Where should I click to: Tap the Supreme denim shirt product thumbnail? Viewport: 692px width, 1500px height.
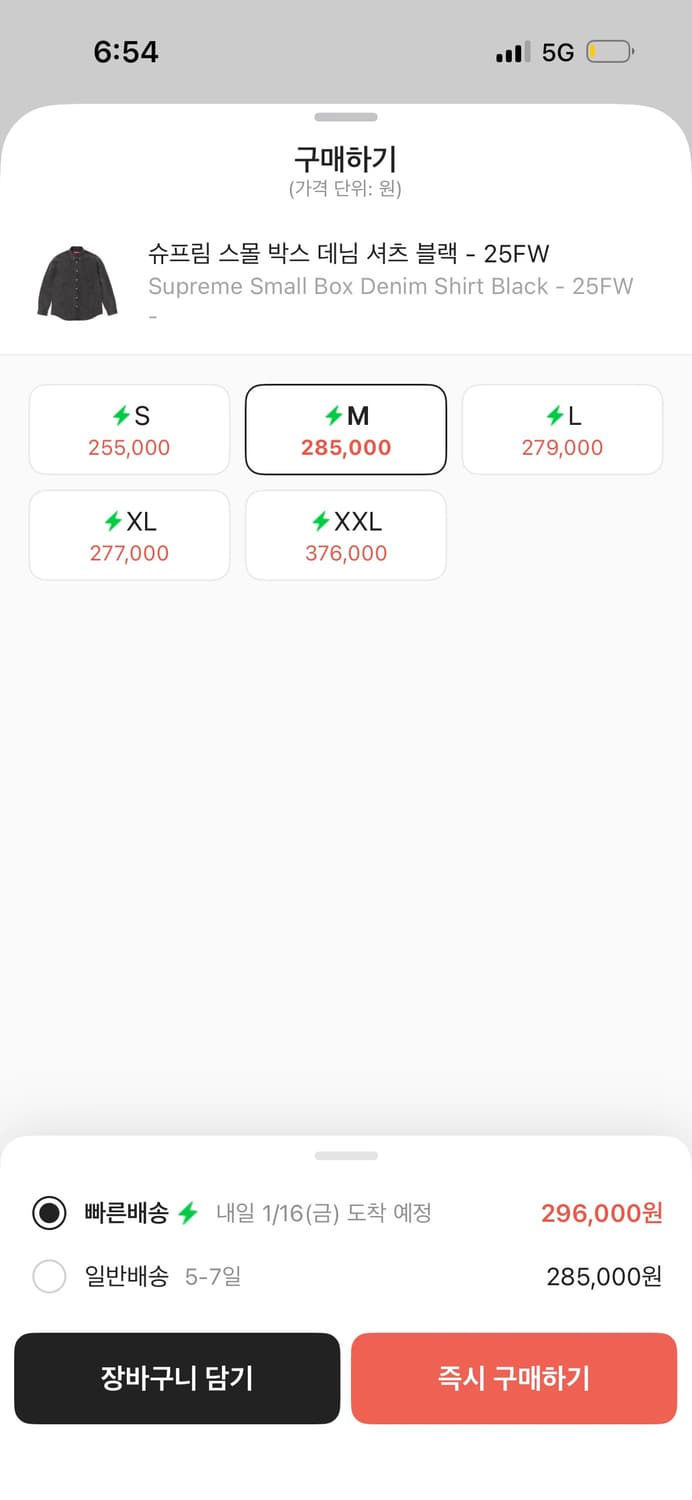[77, 284]
